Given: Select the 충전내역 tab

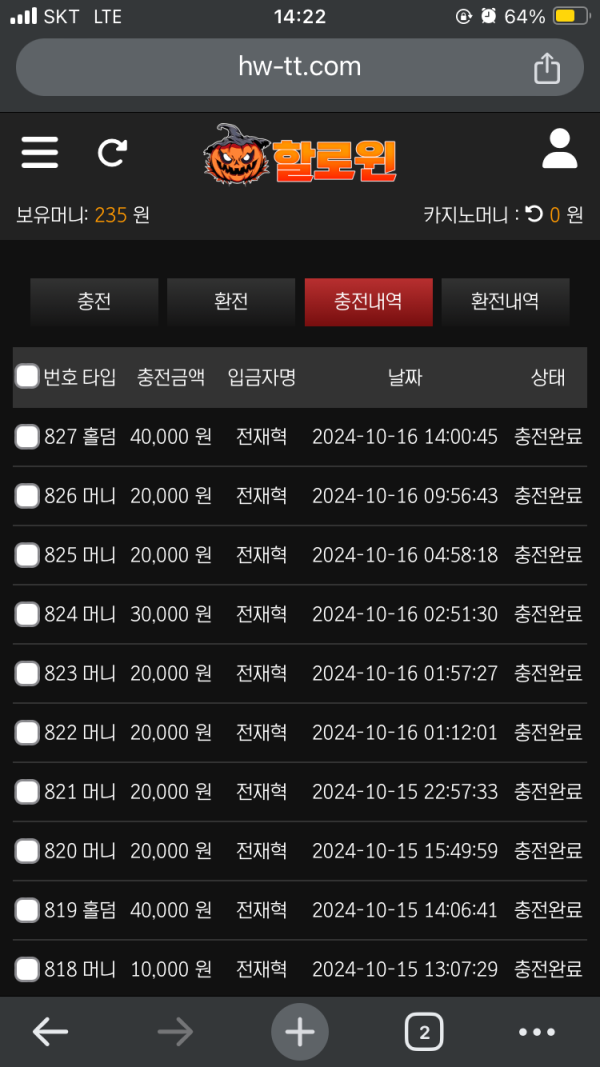Looking at the screenshot, I should click(368, 301).
